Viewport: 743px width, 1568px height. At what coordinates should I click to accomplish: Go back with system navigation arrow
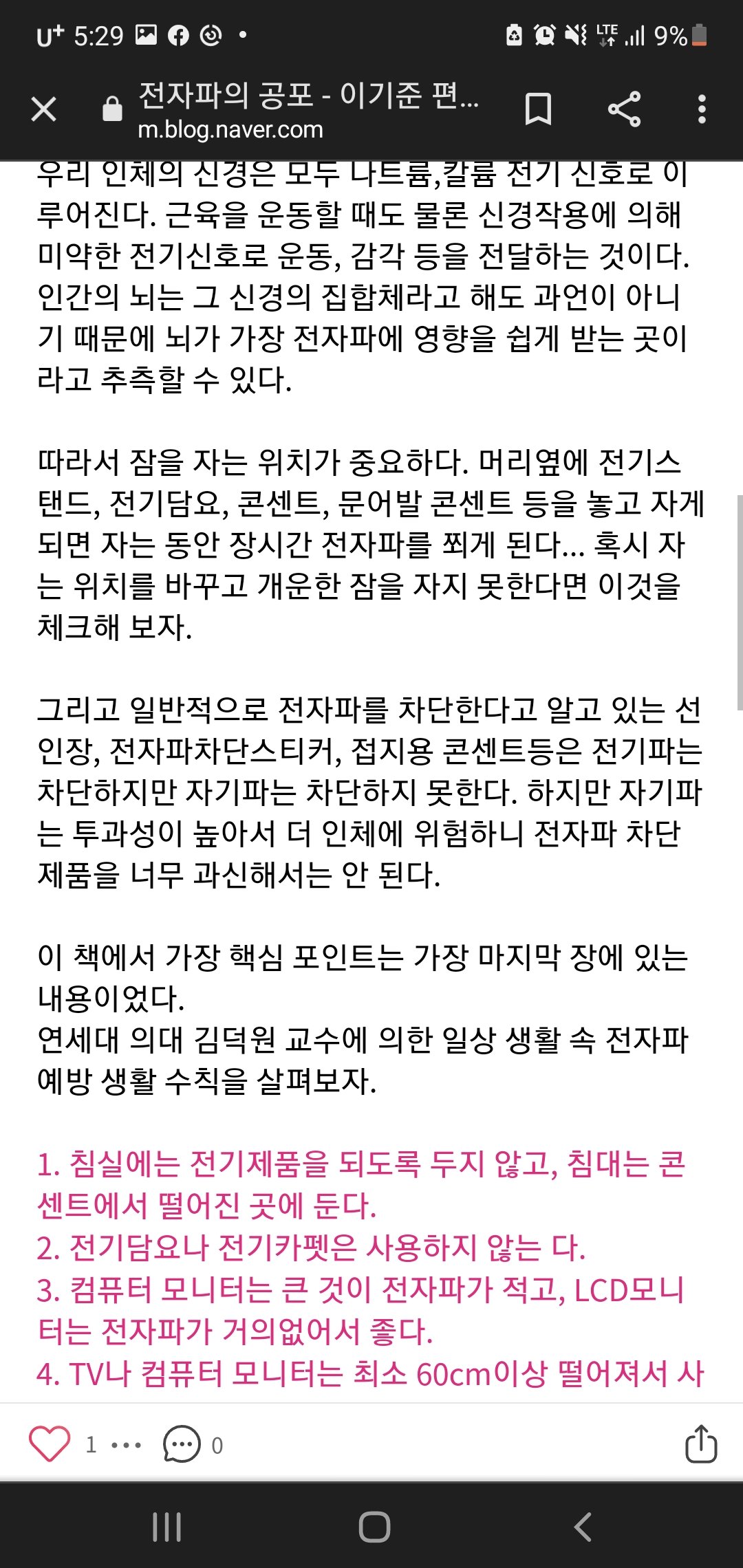(x=582, y=1527)
